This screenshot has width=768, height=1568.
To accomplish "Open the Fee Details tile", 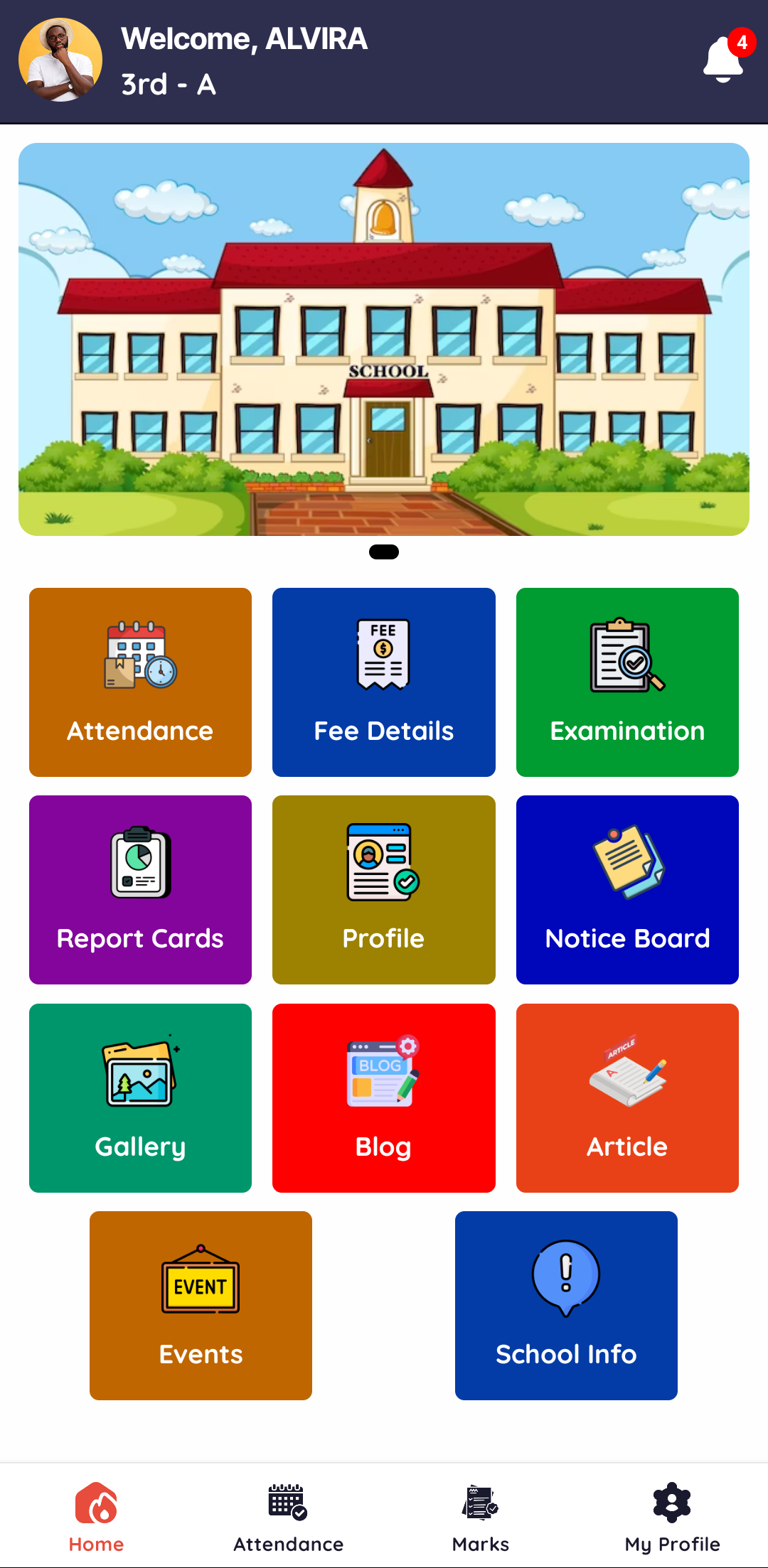I will [383, 682].
